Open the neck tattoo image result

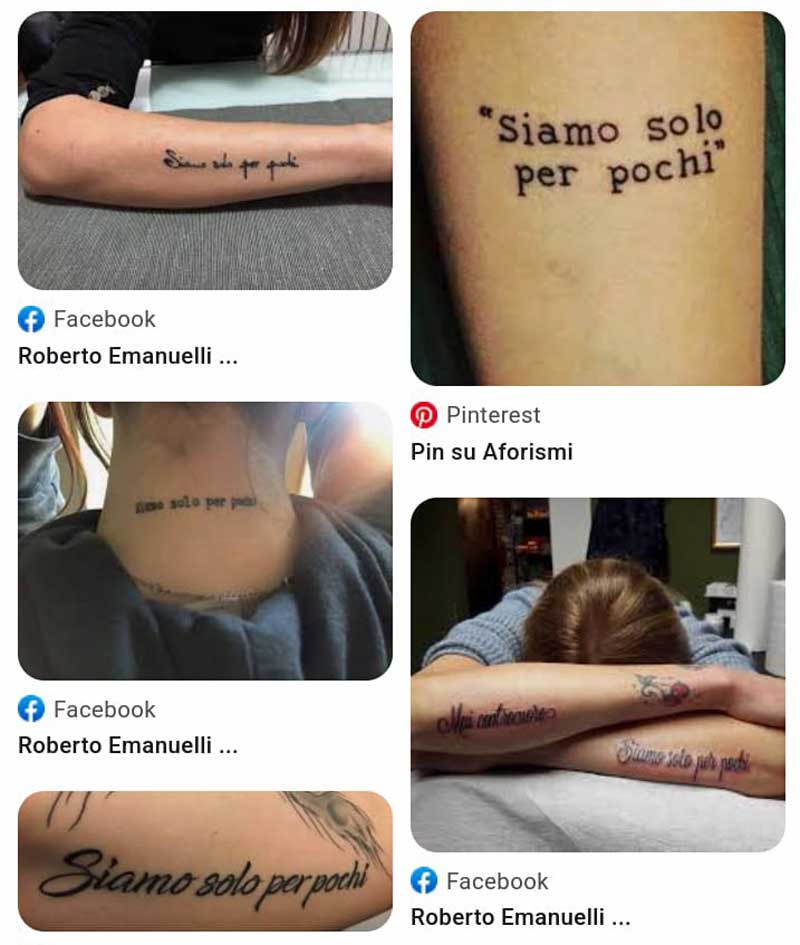click(205, 540)
